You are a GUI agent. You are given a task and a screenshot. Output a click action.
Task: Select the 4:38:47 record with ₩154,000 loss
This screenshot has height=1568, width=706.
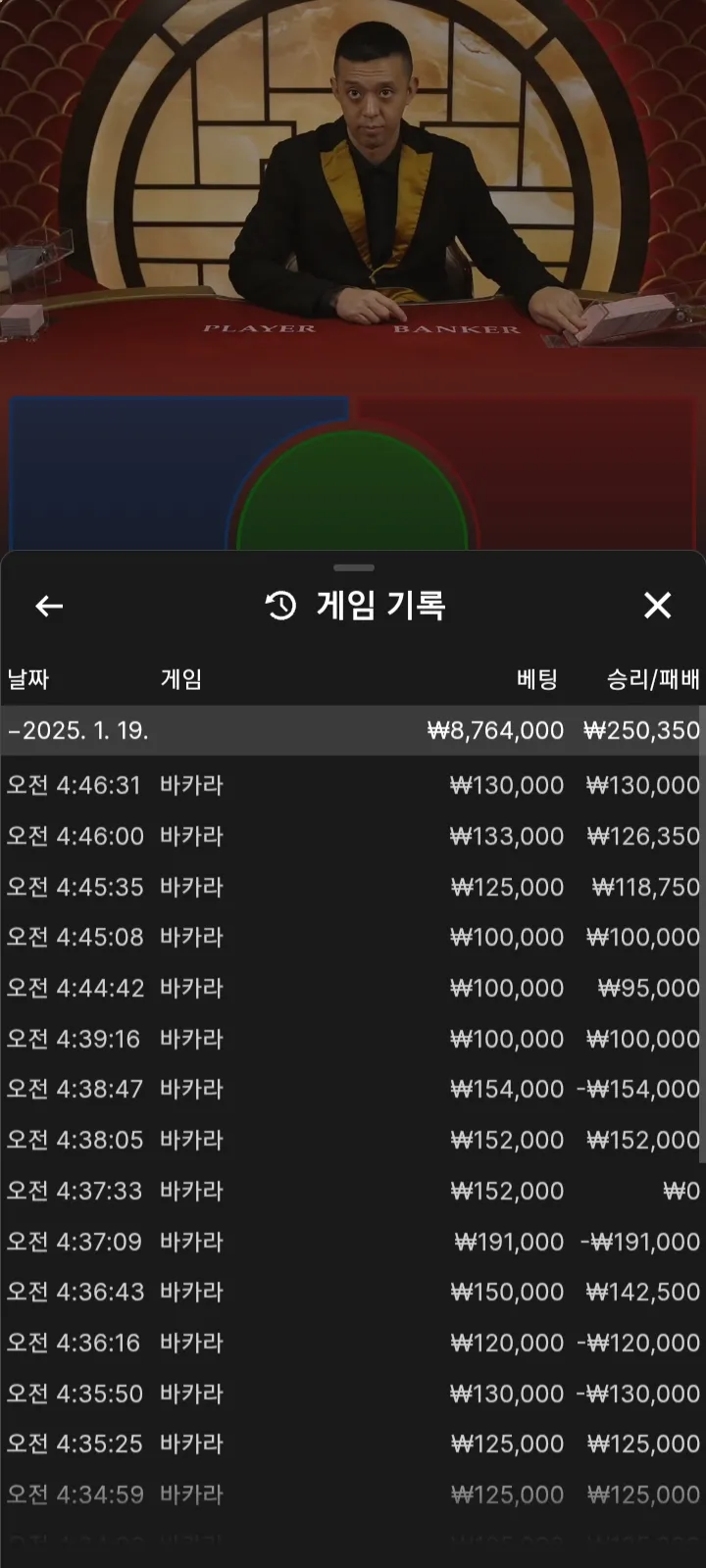(353, 1089)
